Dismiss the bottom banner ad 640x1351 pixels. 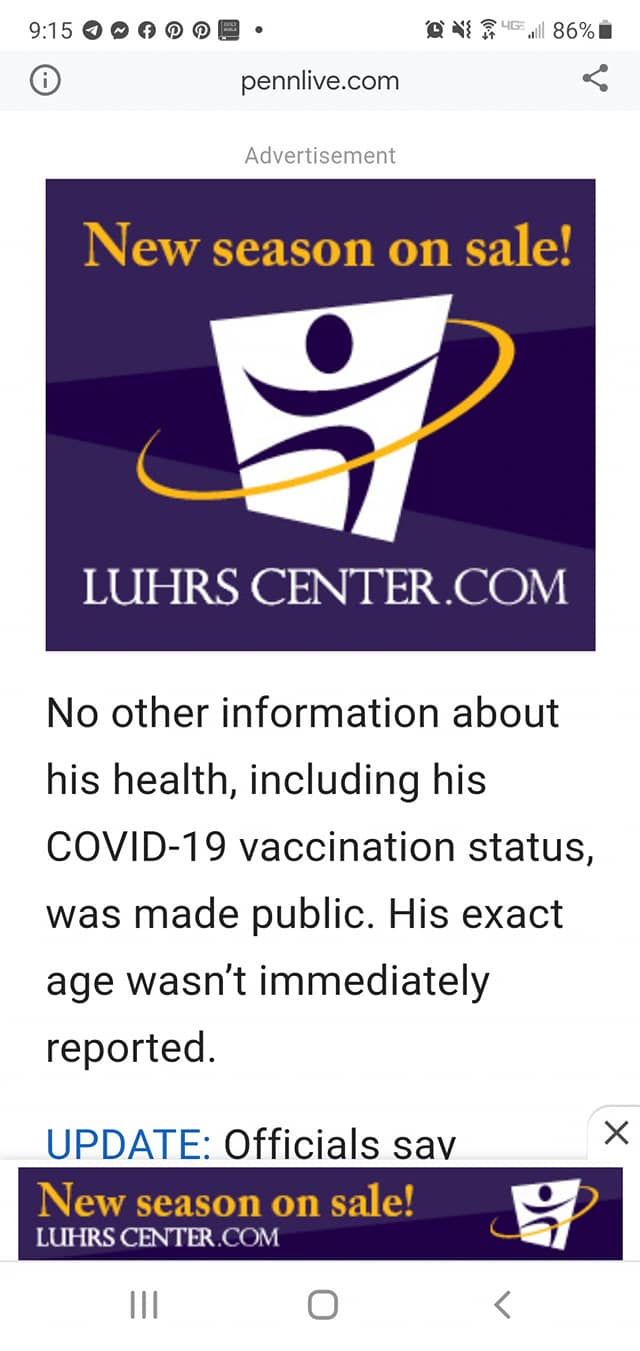click(x=617, y=1132)
